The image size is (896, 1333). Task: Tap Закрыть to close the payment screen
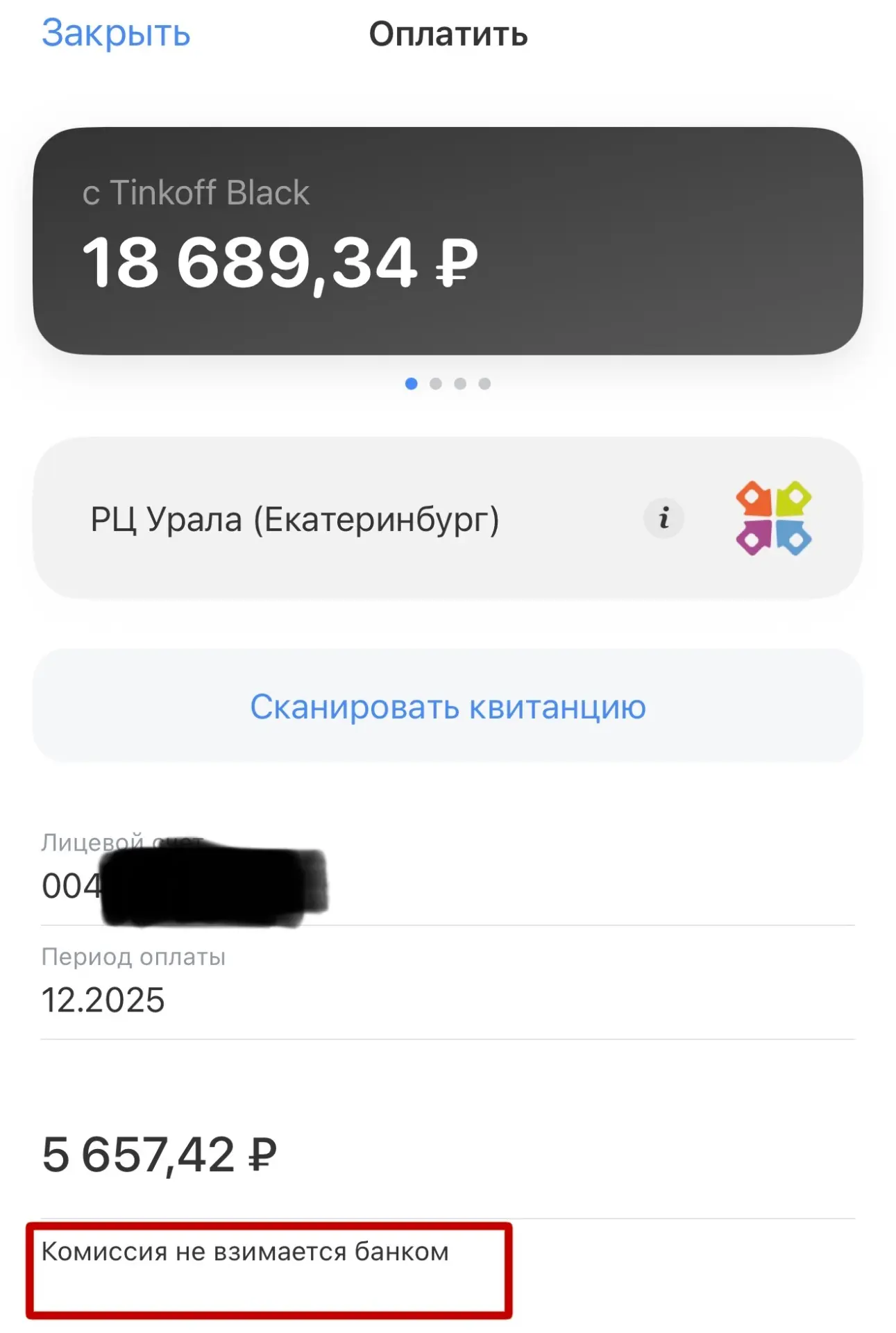point(116,33)
